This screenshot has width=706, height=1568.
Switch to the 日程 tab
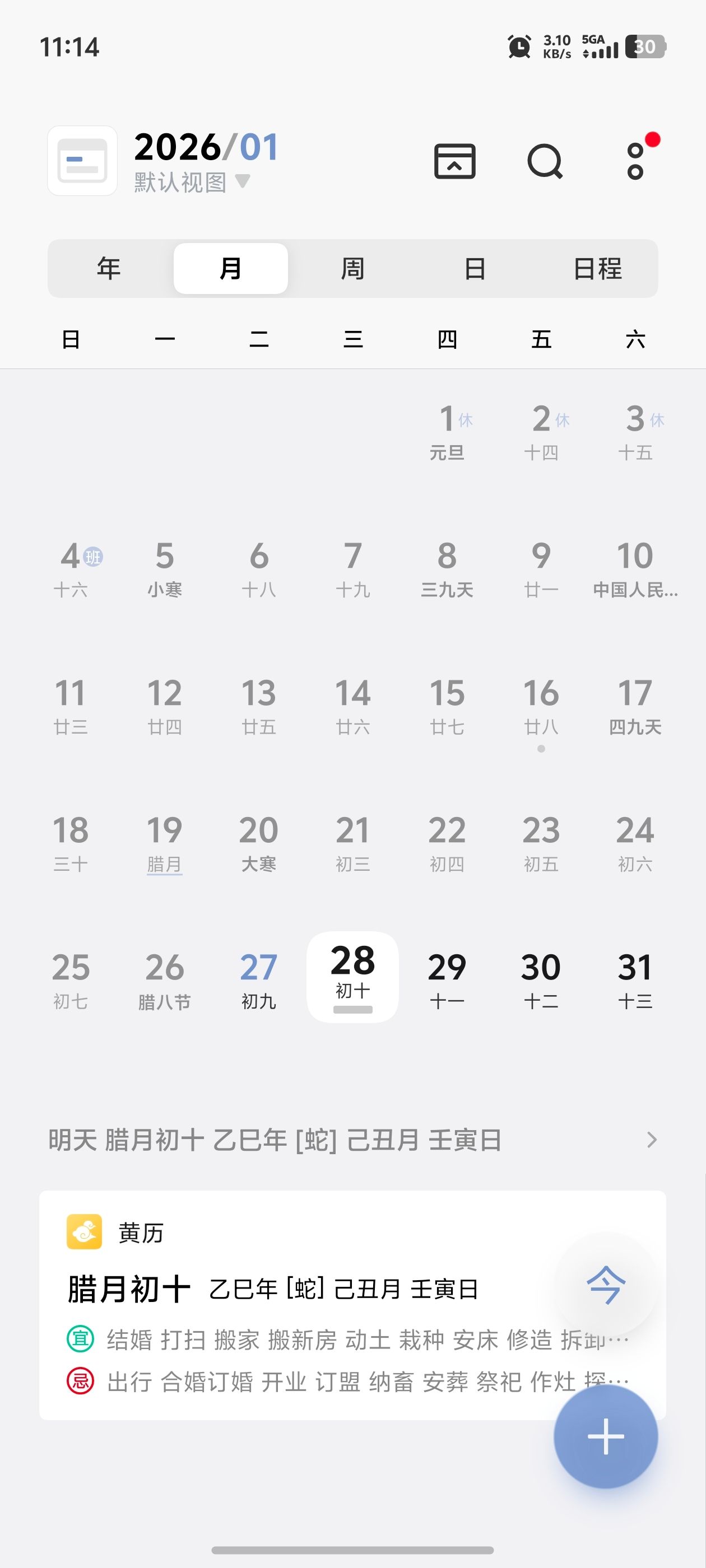[597, 268]
